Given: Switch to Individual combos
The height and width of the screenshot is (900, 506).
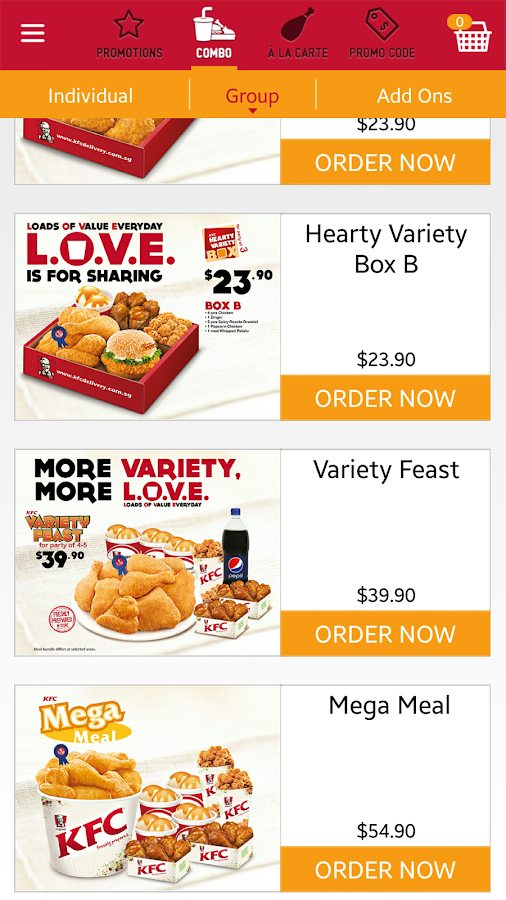Looking at the screenshot, I should click(91, 95).
